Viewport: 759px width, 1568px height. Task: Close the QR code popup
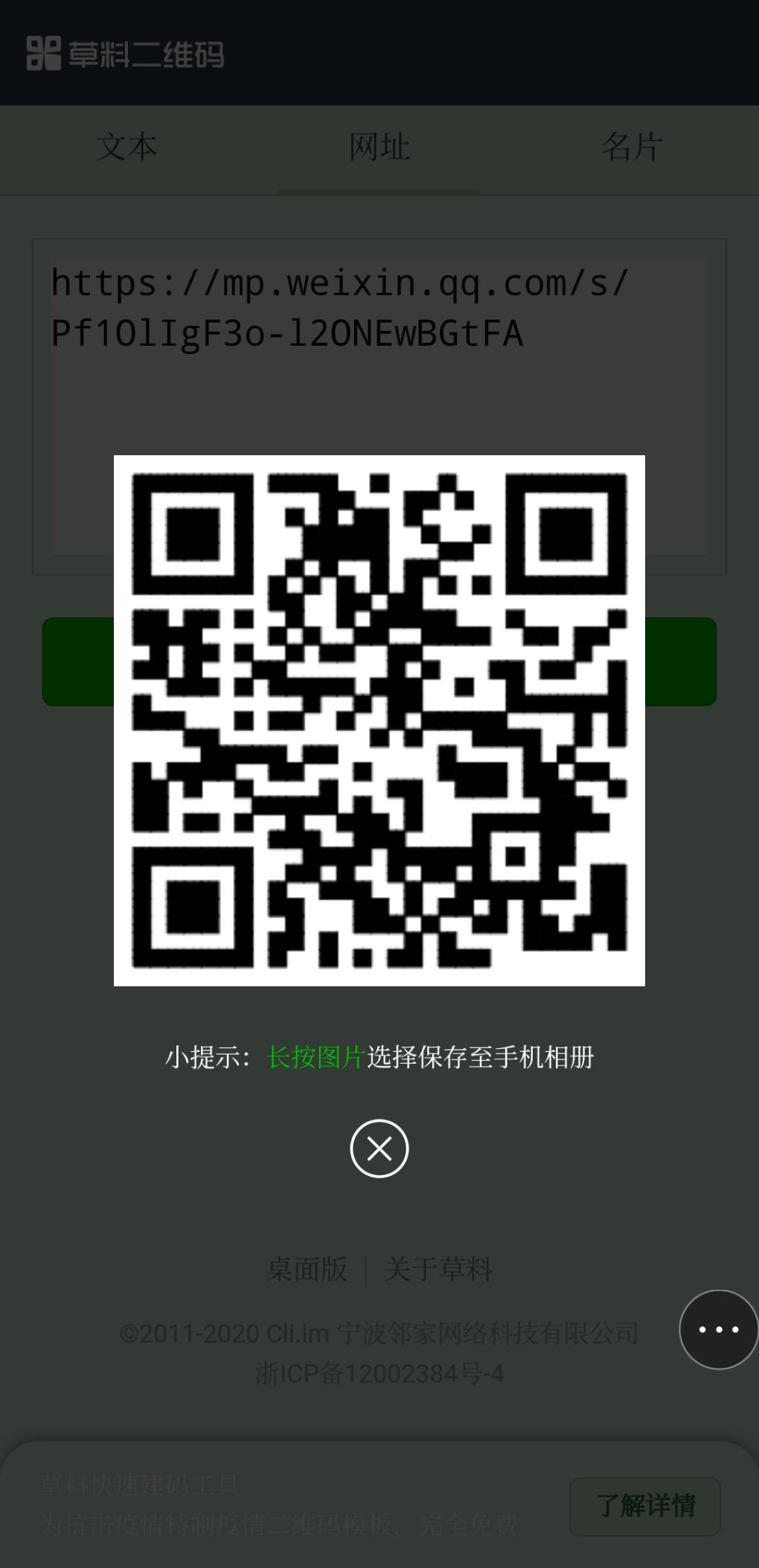(x=379, y=1148)
